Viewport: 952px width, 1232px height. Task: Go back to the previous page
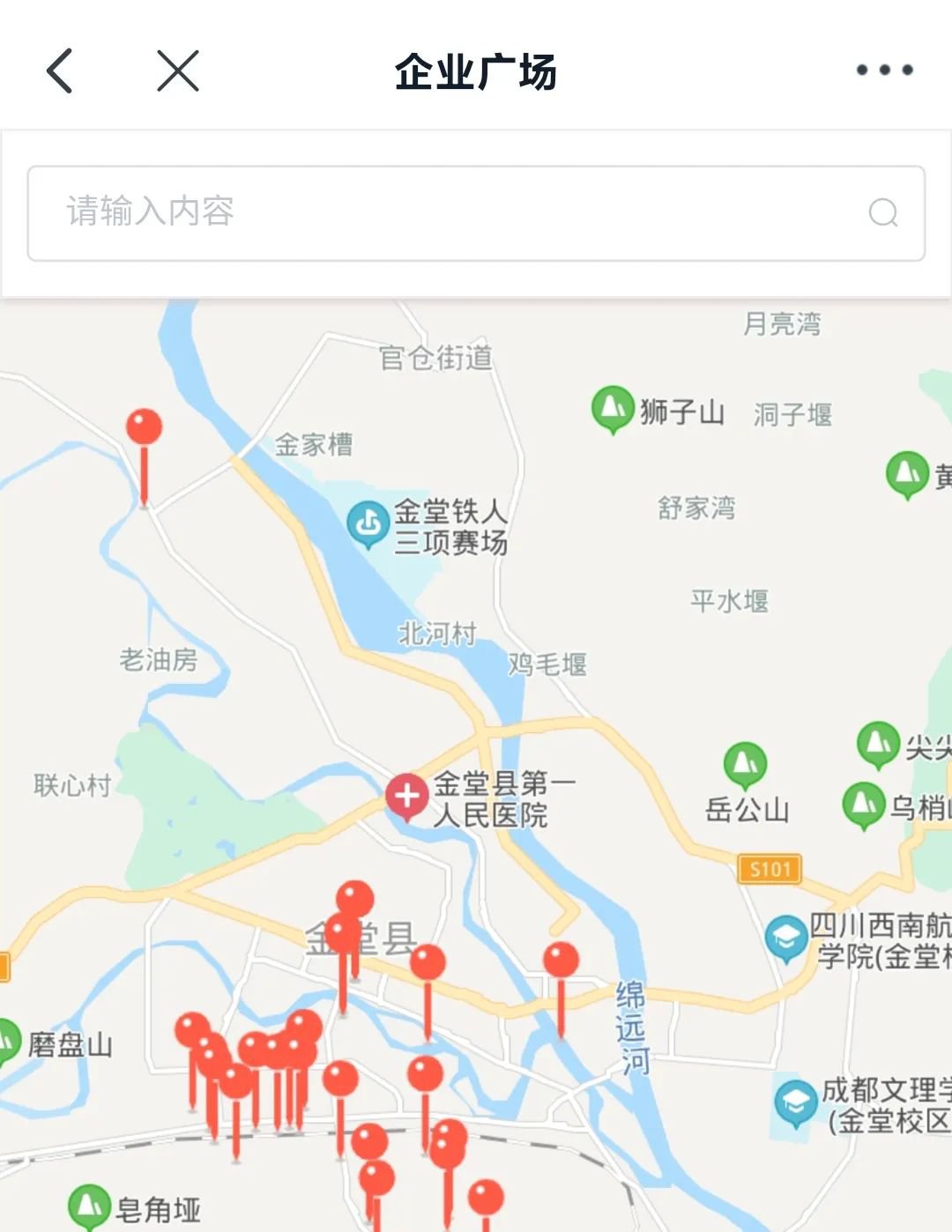[x=59, y=71]
